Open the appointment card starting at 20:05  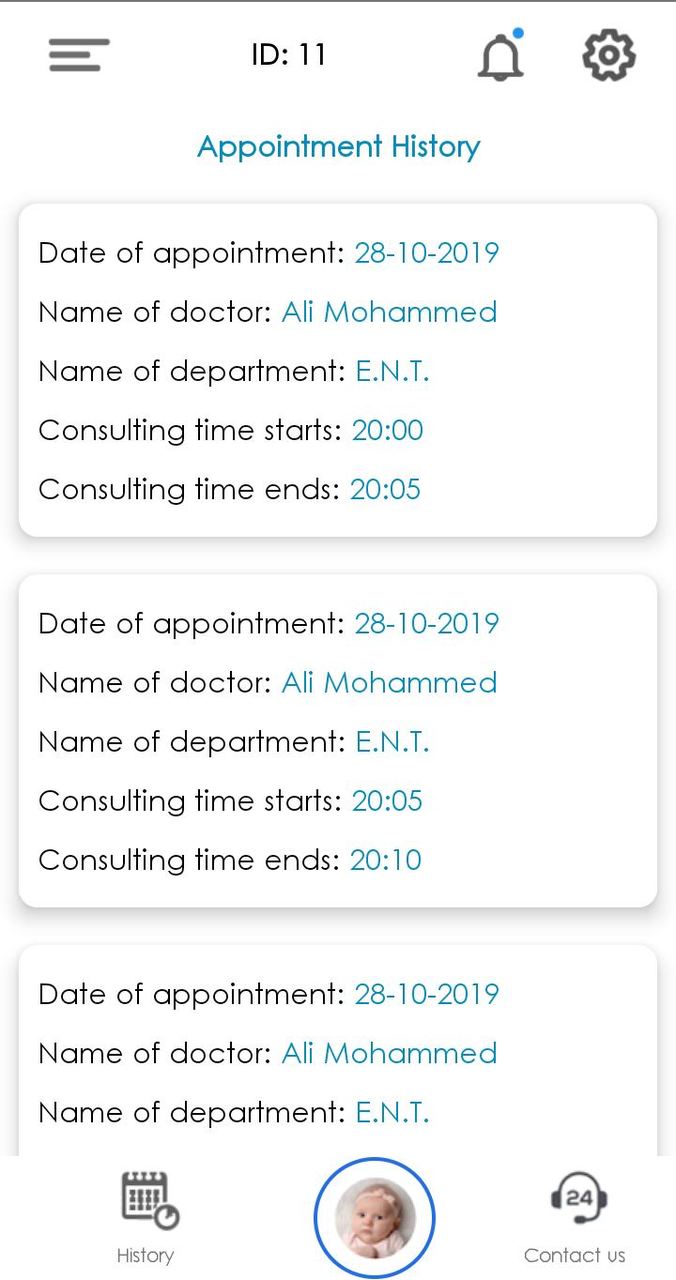tap(338, 741)
